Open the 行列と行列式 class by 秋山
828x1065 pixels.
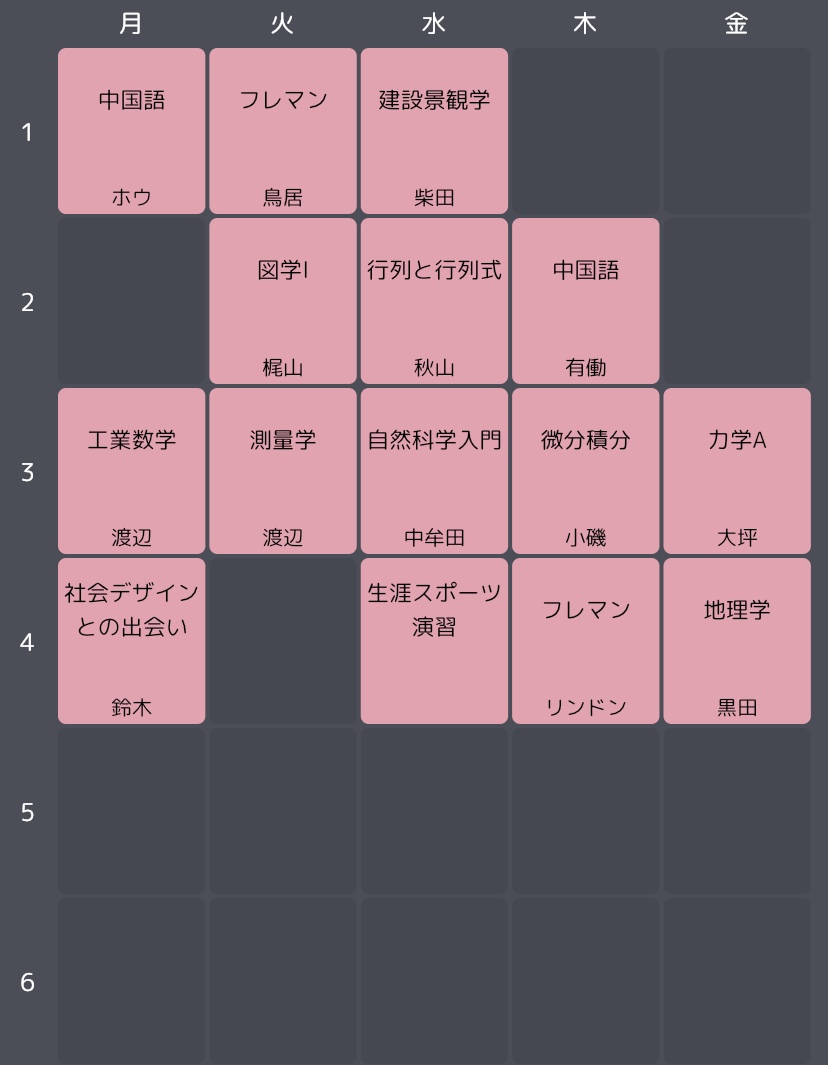tap(434, 301)
